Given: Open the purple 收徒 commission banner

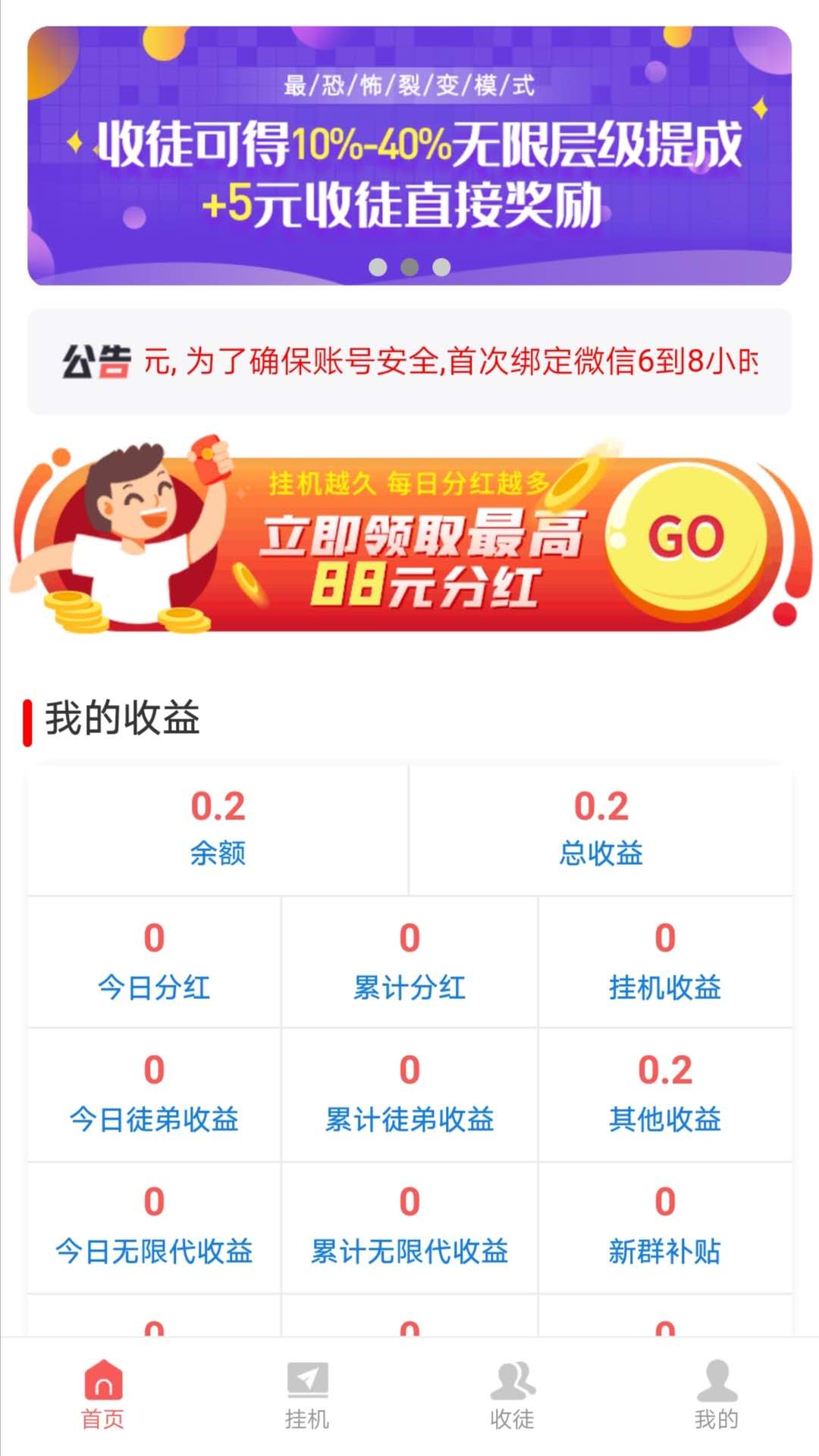Looking at the screenshot, I should [x=409, y=155].
